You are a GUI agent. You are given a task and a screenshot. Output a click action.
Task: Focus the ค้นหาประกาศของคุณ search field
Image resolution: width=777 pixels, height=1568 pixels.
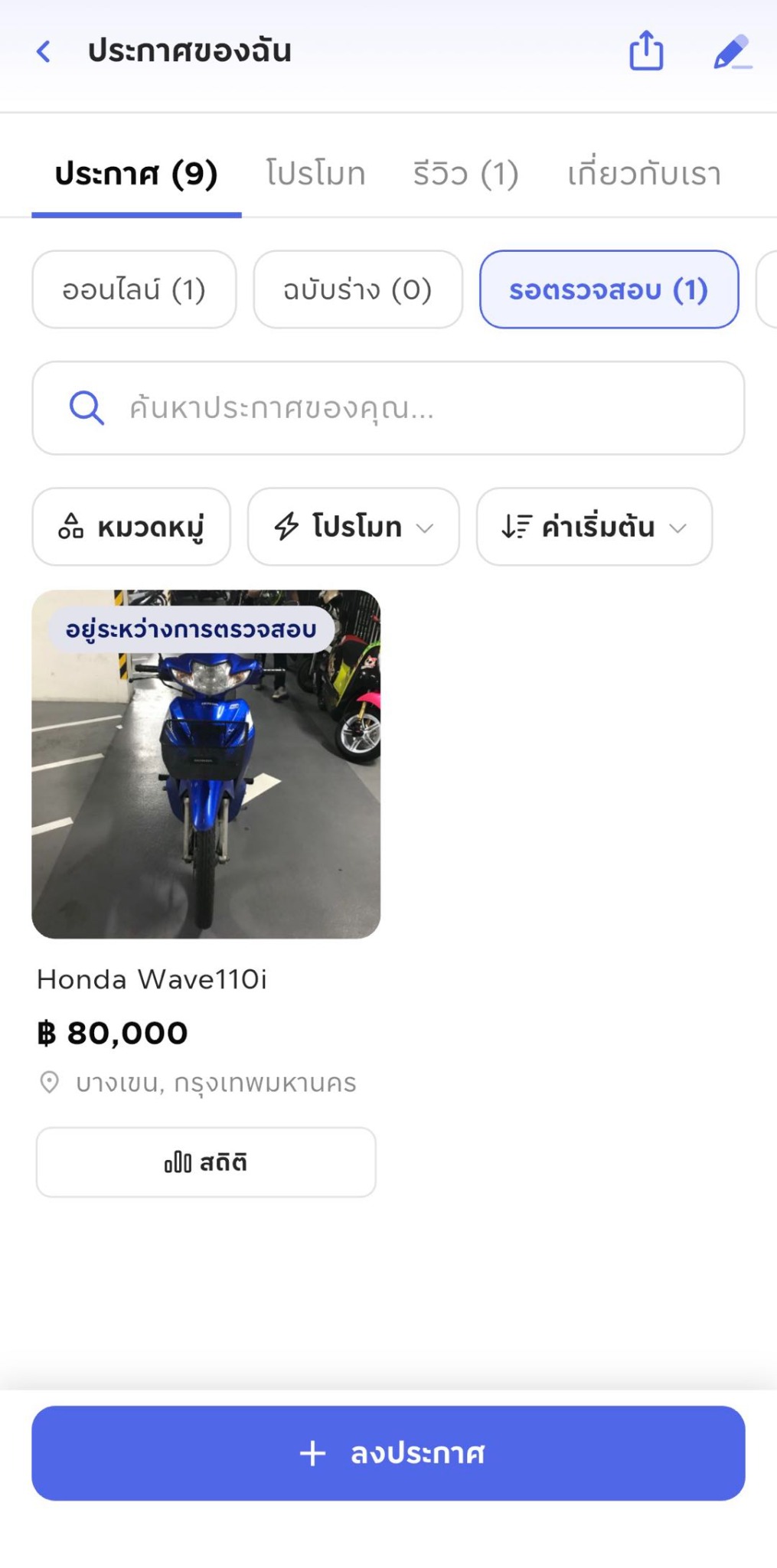[388, 408]
